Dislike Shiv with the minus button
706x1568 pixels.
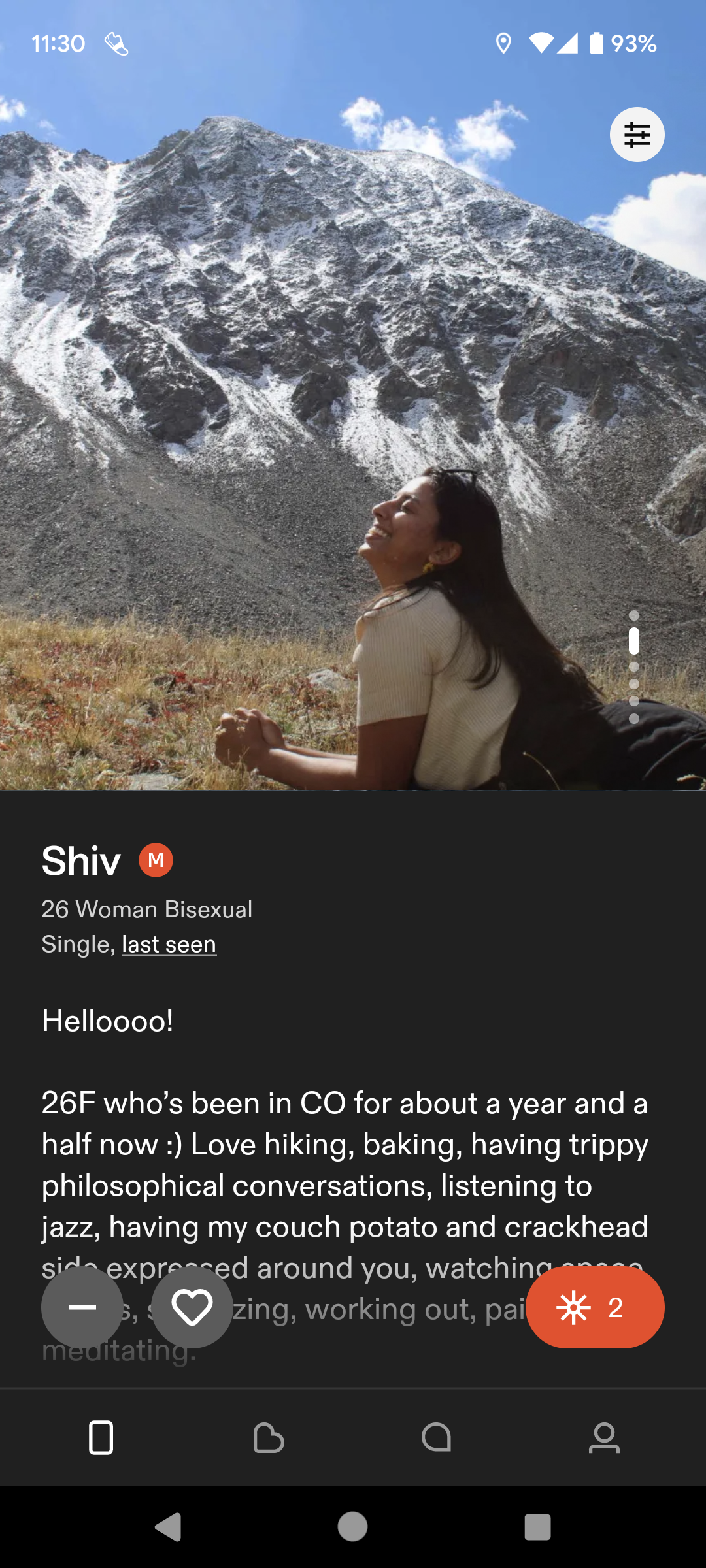pyautogui.click(x=82, y=1307)
